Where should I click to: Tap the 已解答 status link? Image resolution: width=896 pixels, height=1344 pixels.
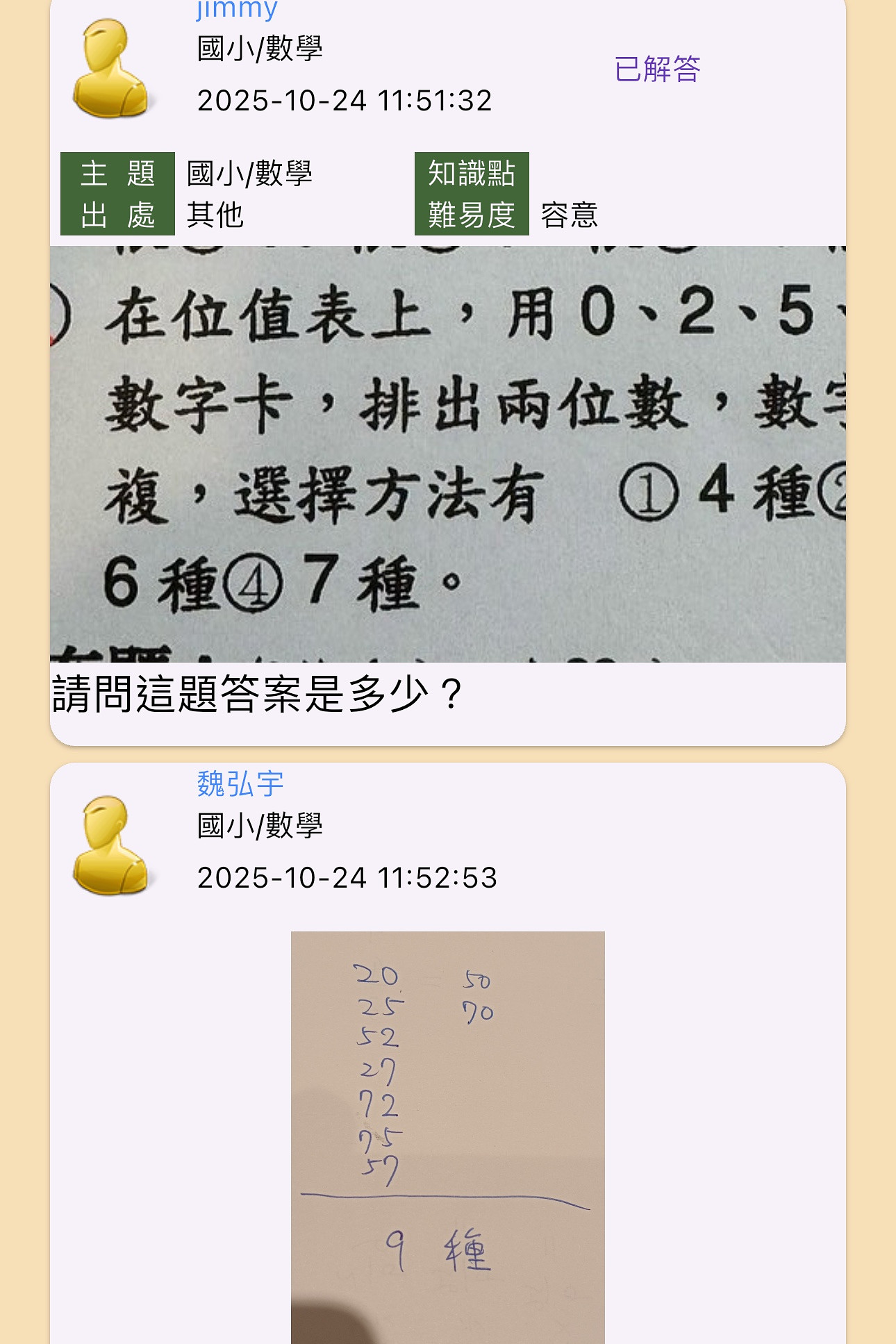tap(657, 69)
